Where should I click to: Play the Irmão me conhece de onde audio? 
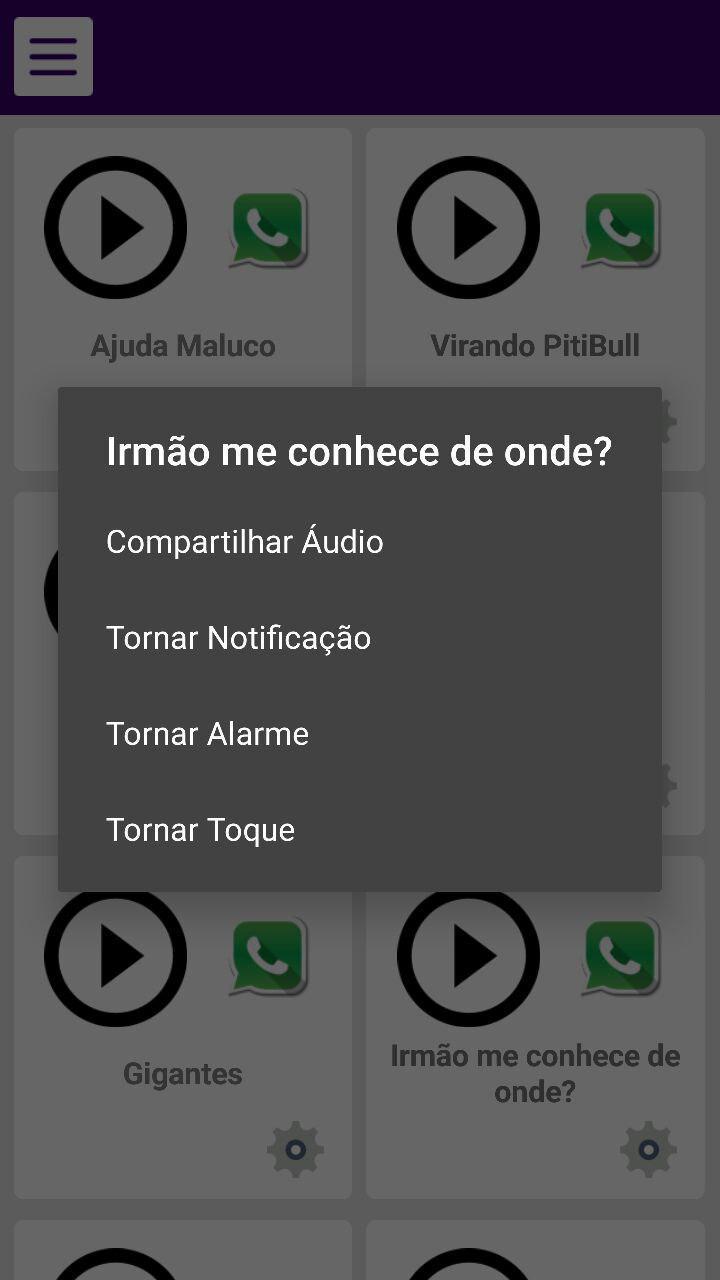[468, 955]
